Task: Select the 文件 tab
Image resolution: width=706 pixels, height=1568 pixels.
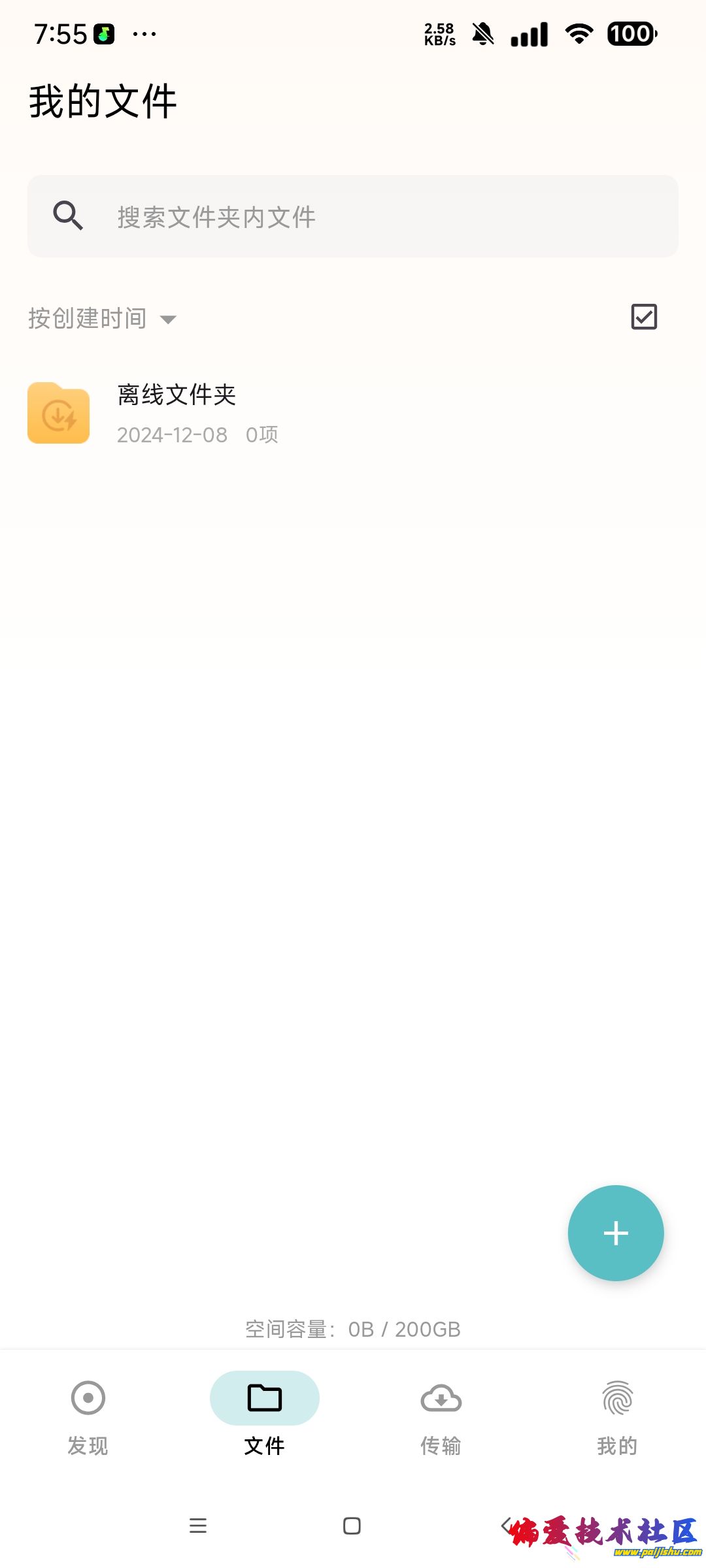Action: pos(265,1415)
